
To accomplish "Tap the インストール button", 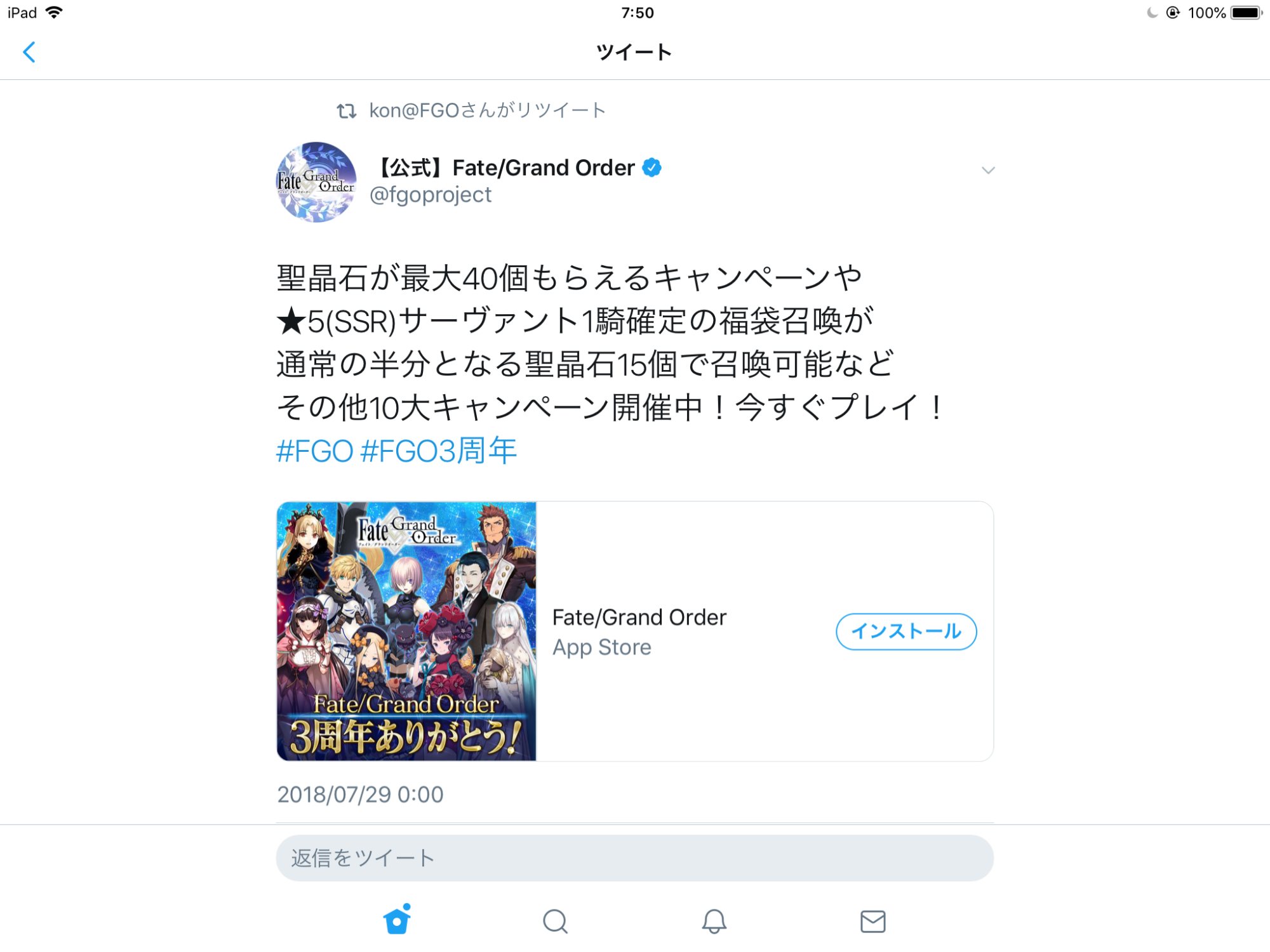I will tap(906, 631).
